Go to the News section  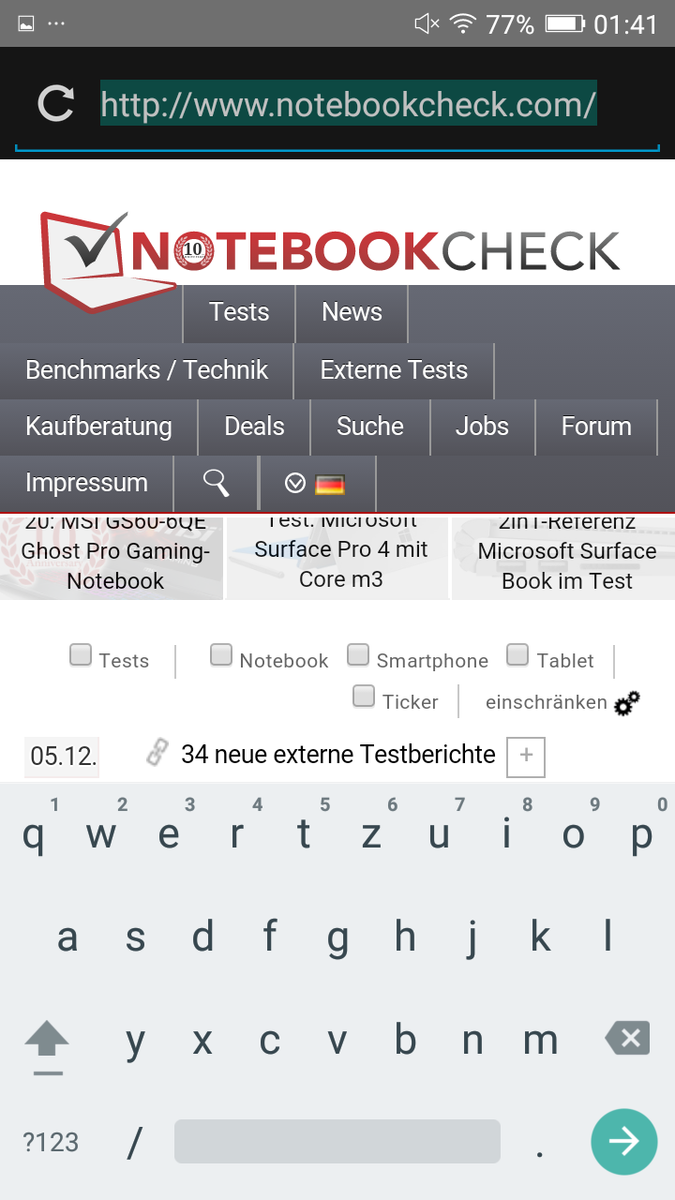[351, 312]
